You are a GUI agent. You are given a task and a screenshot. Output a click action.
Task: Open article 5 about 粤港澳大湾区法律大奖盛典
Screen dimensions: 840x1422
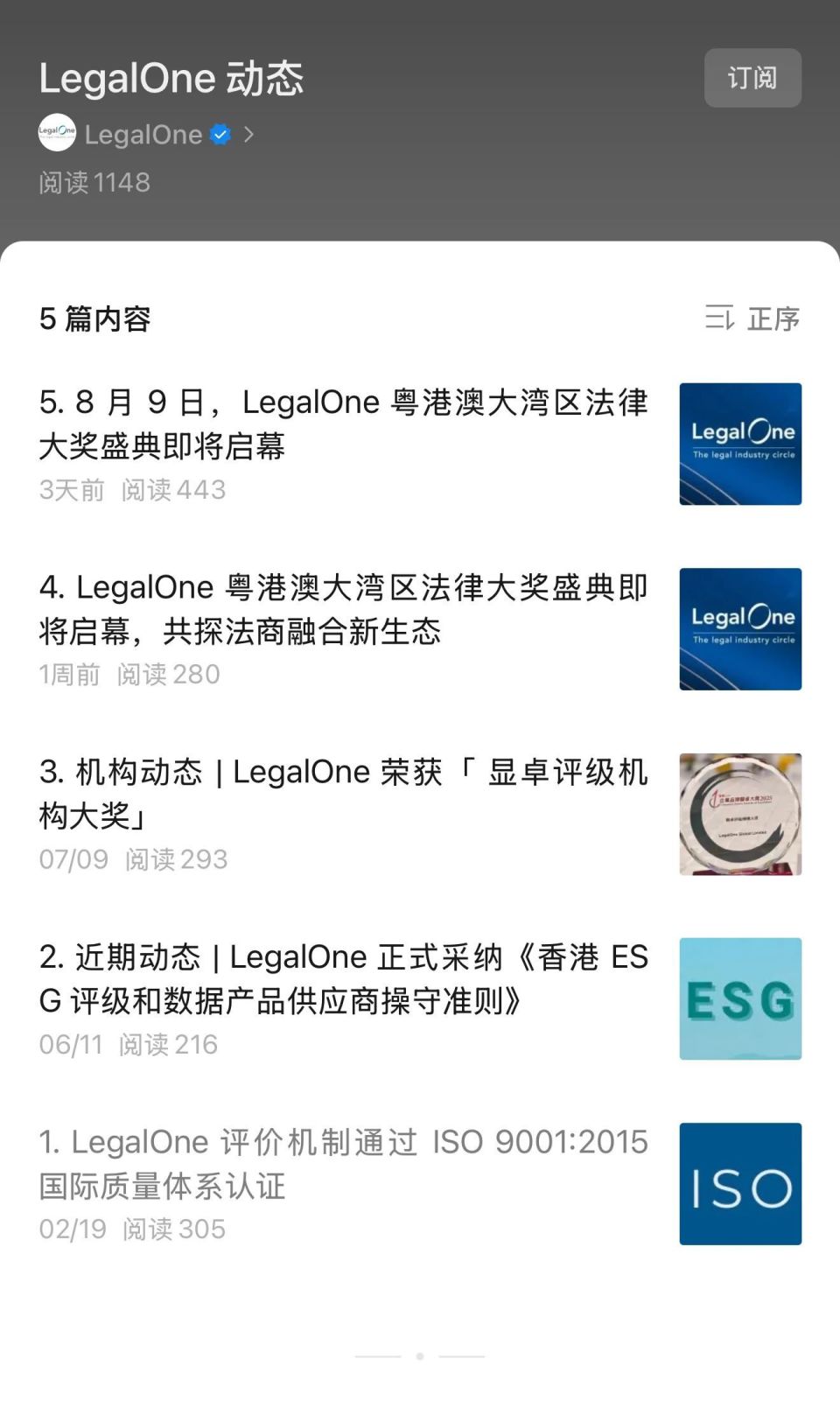pyautogui.click(x=346, y=426)
